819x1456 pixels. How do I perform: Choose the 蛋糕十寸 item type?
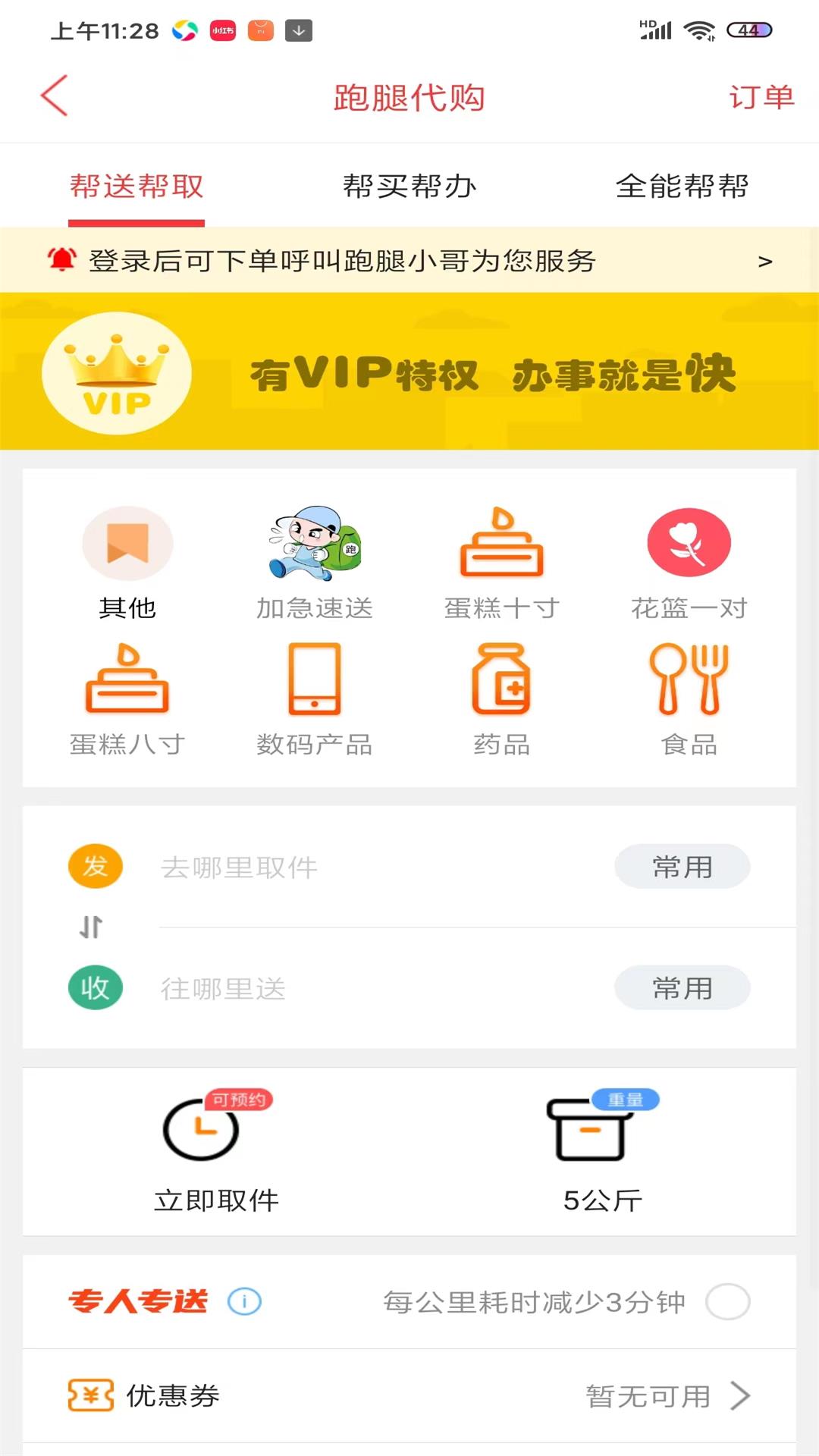pos(502,563)
